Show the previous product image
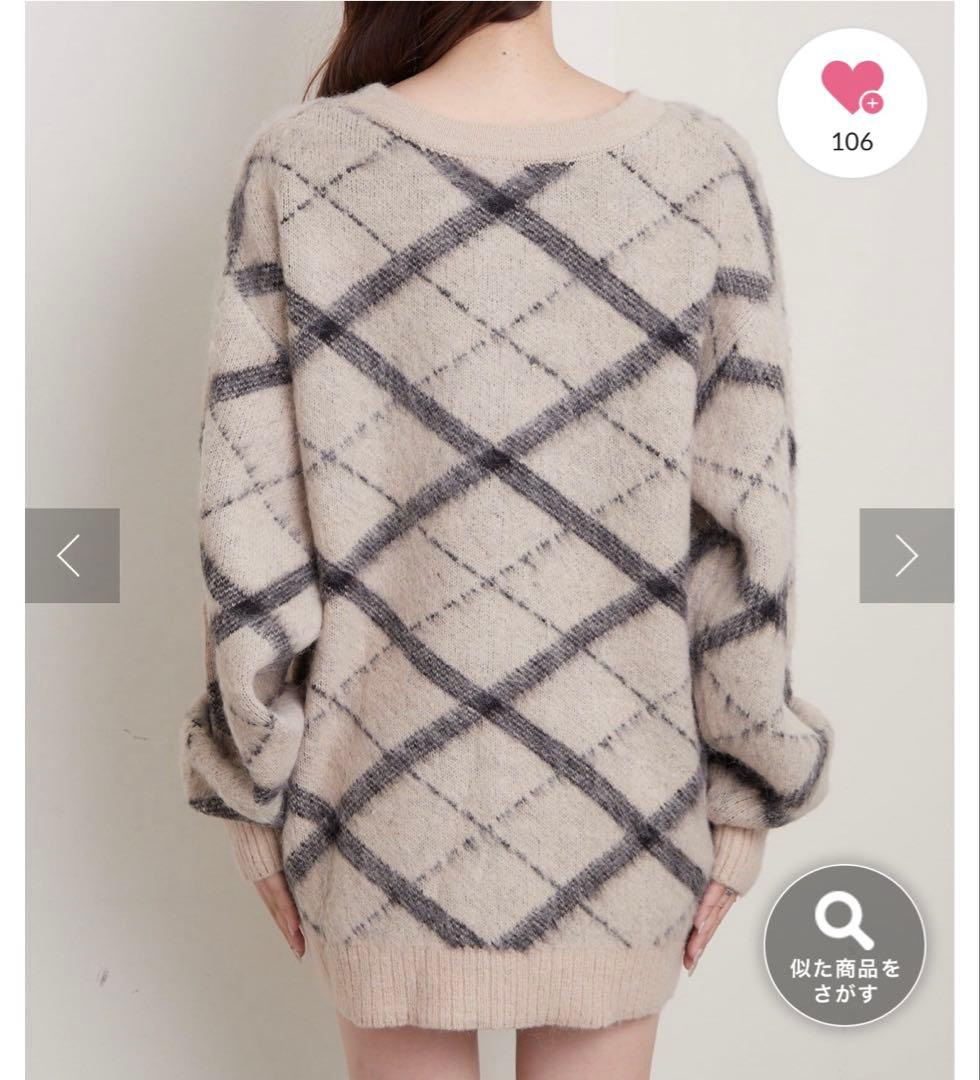This screenshot has height=1080, width=980. pos(72,555)
